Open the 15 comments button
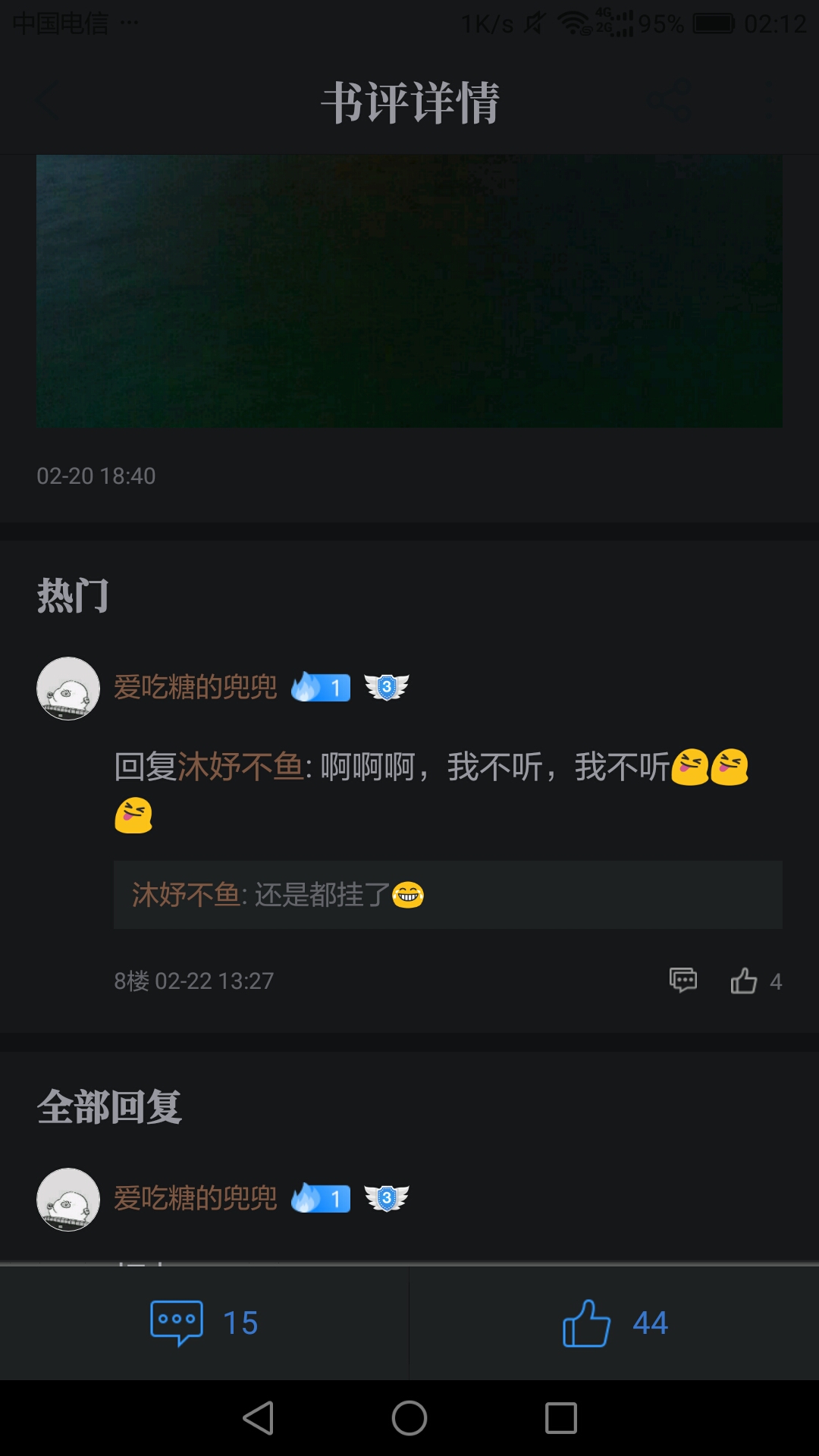The height and width of the screenshot is (1456, 819). point(204,1323)
